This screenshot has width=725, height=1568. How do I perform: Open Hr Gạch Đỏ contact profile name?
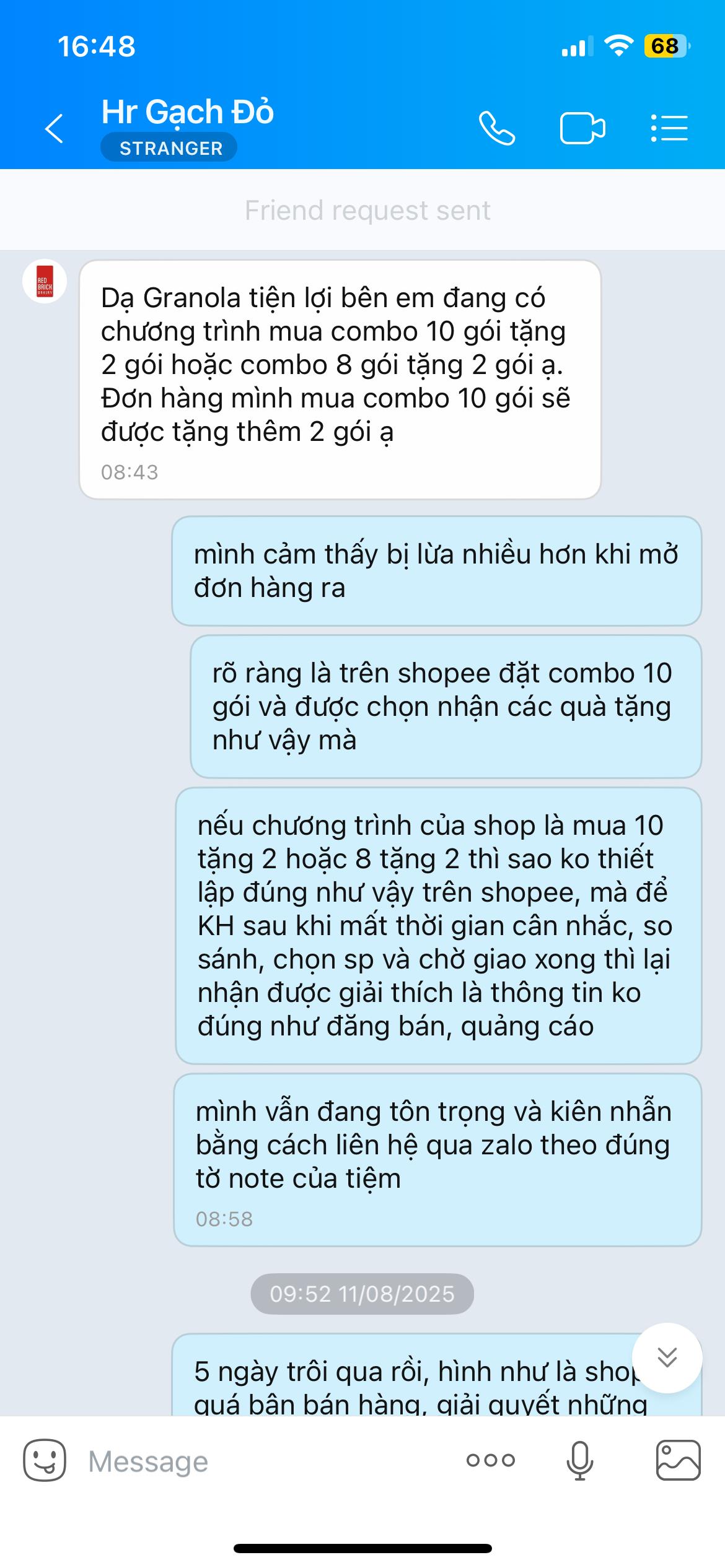tap(187, 112)
